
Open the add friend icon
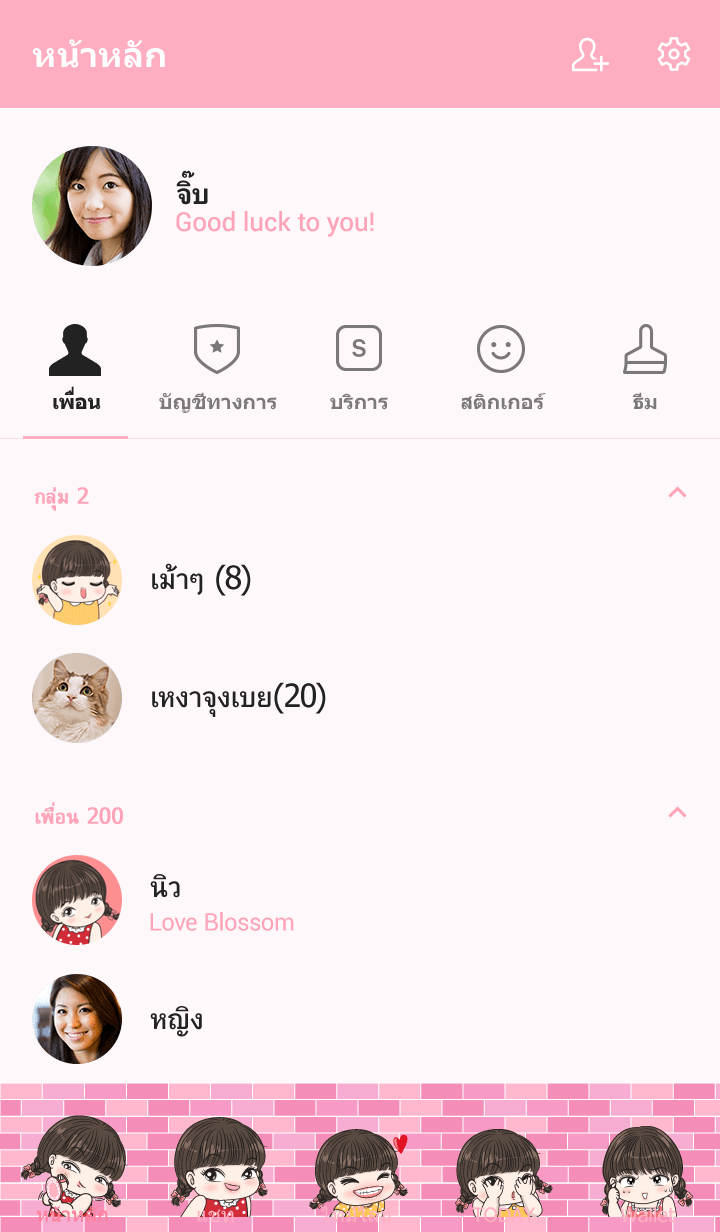click(590, 55)
